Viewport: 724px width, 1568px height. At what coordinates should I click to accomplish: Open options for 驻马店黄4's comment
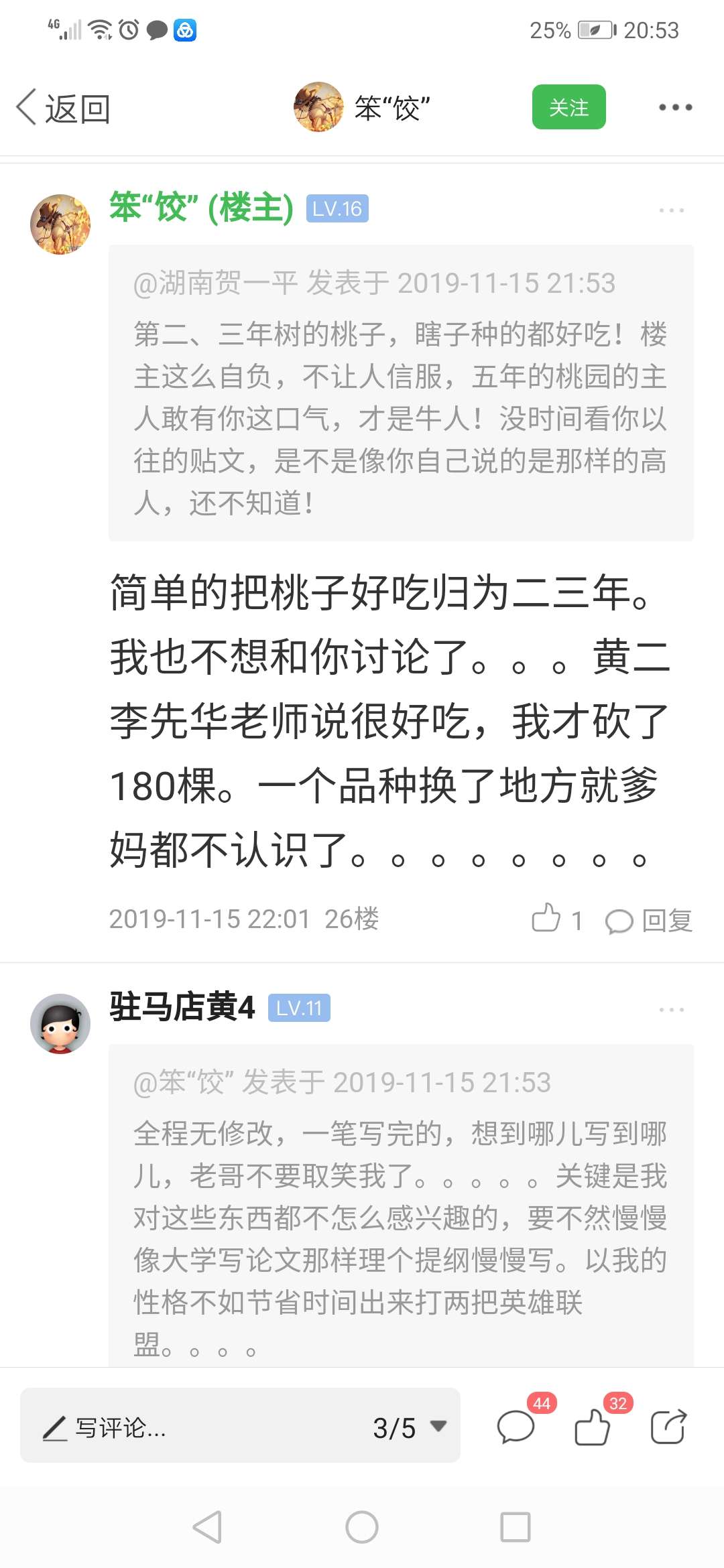click(671, 1009)
